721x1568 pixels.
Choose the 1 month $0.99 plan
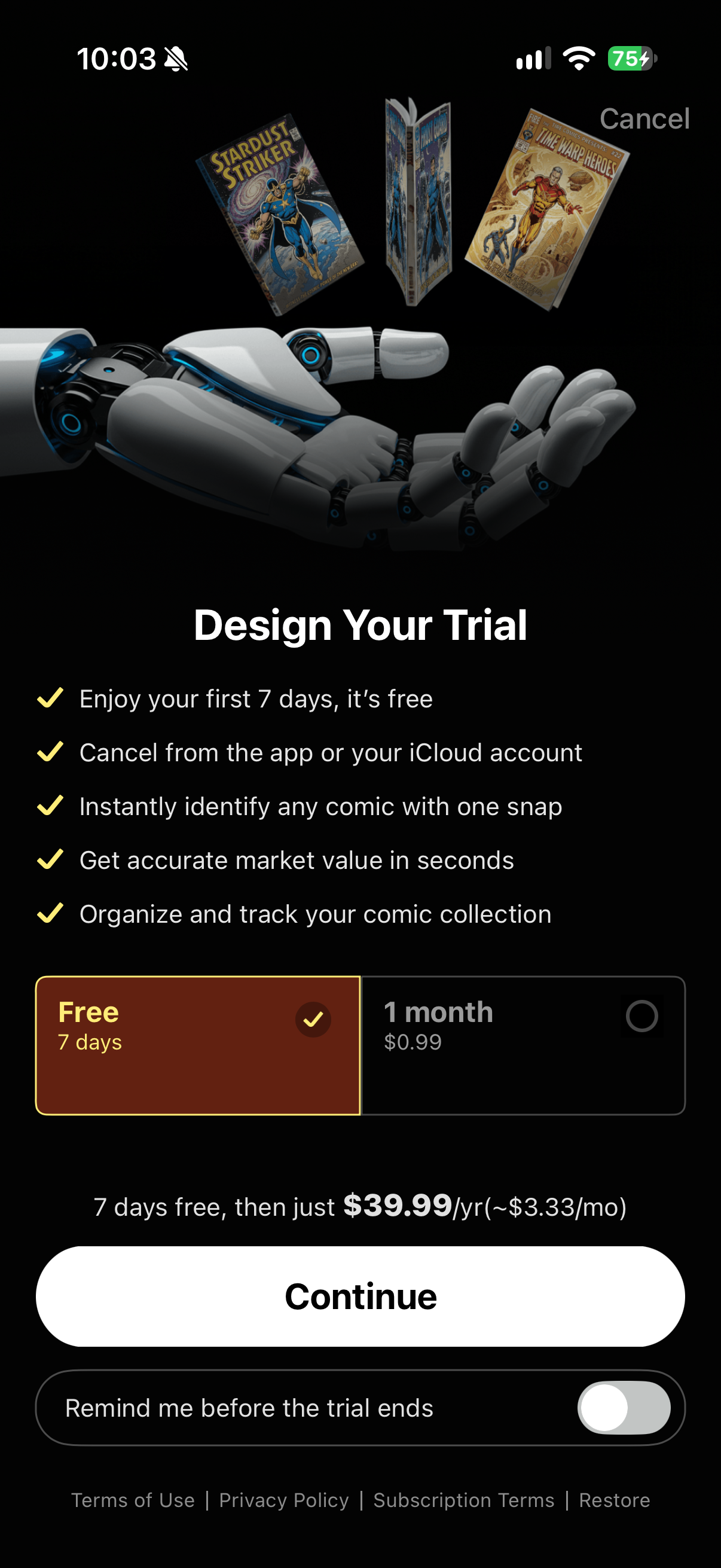(x=523, y=1045)
